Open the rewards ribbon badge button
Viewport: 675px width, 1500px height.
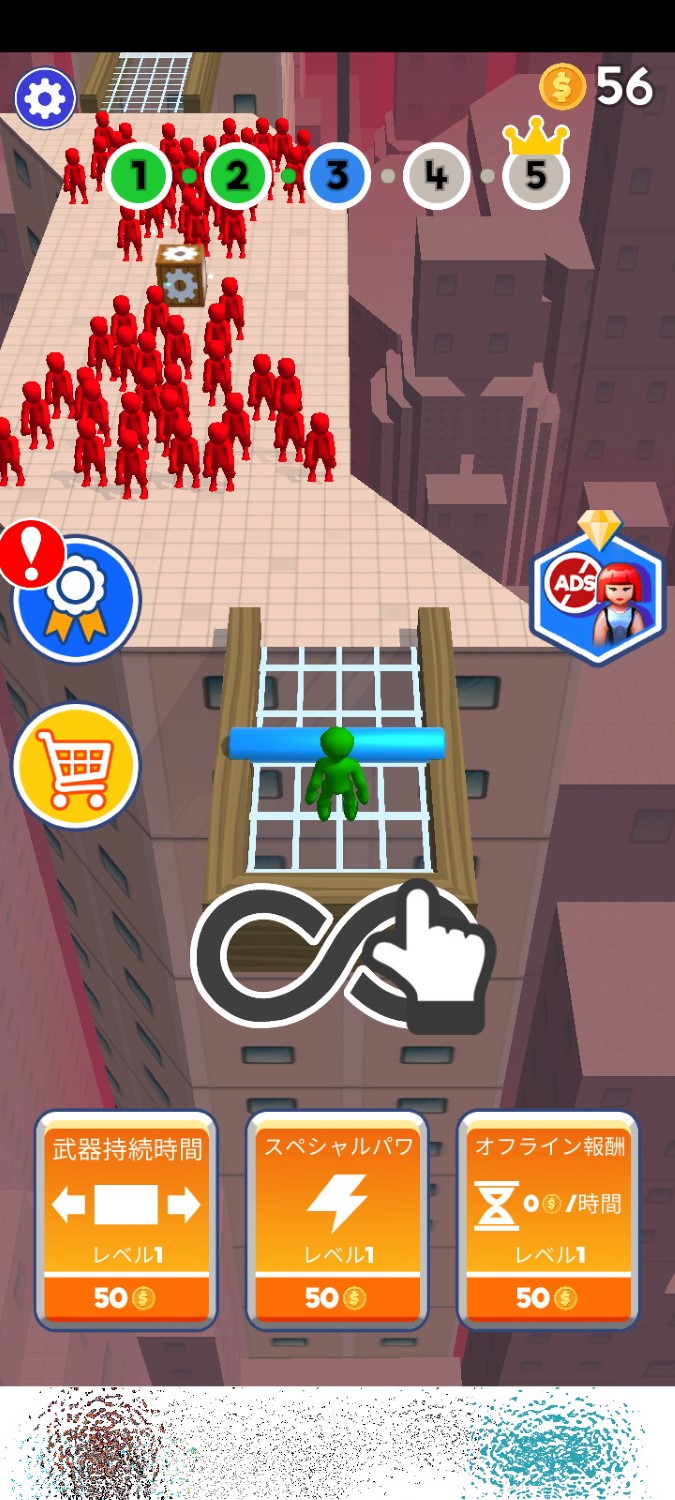coord(76,600)
